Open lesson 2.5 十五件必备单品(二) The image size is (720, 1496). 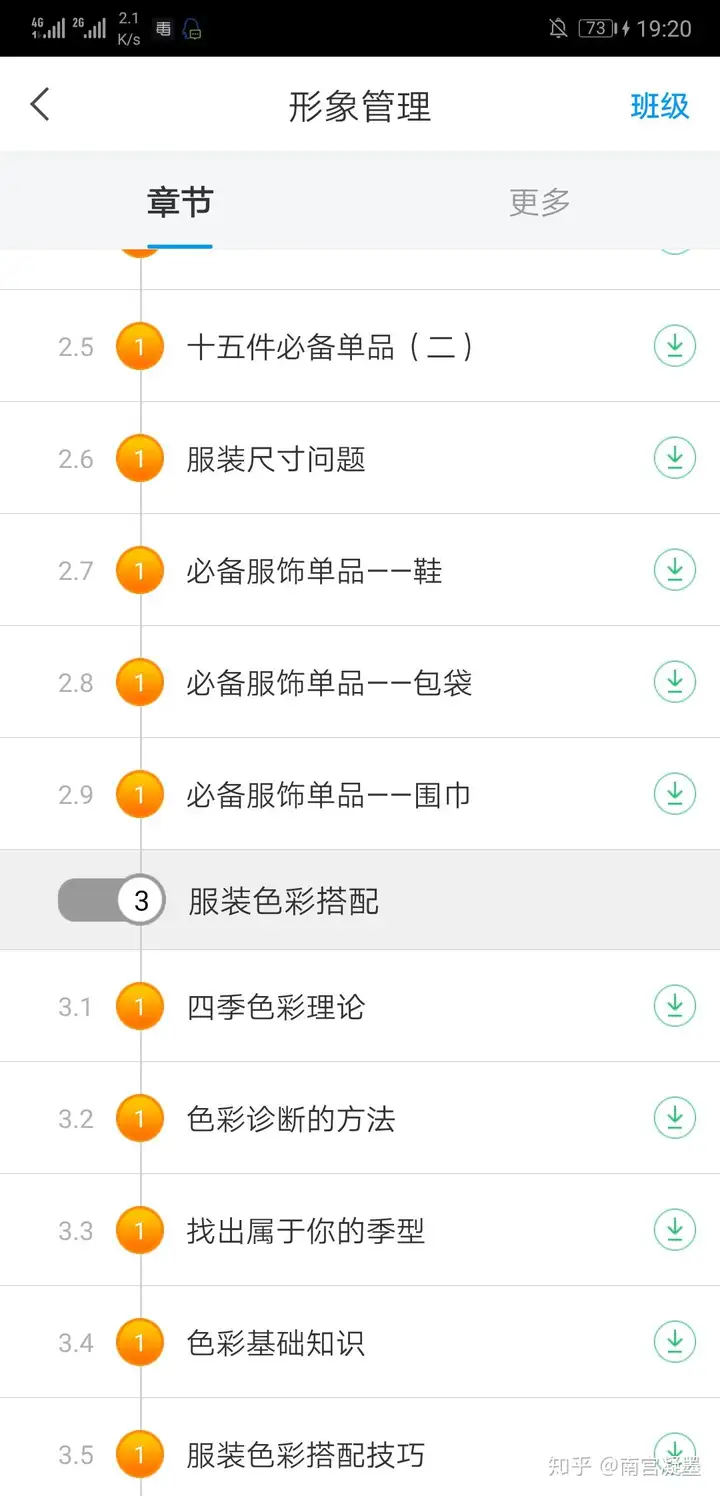360,346
